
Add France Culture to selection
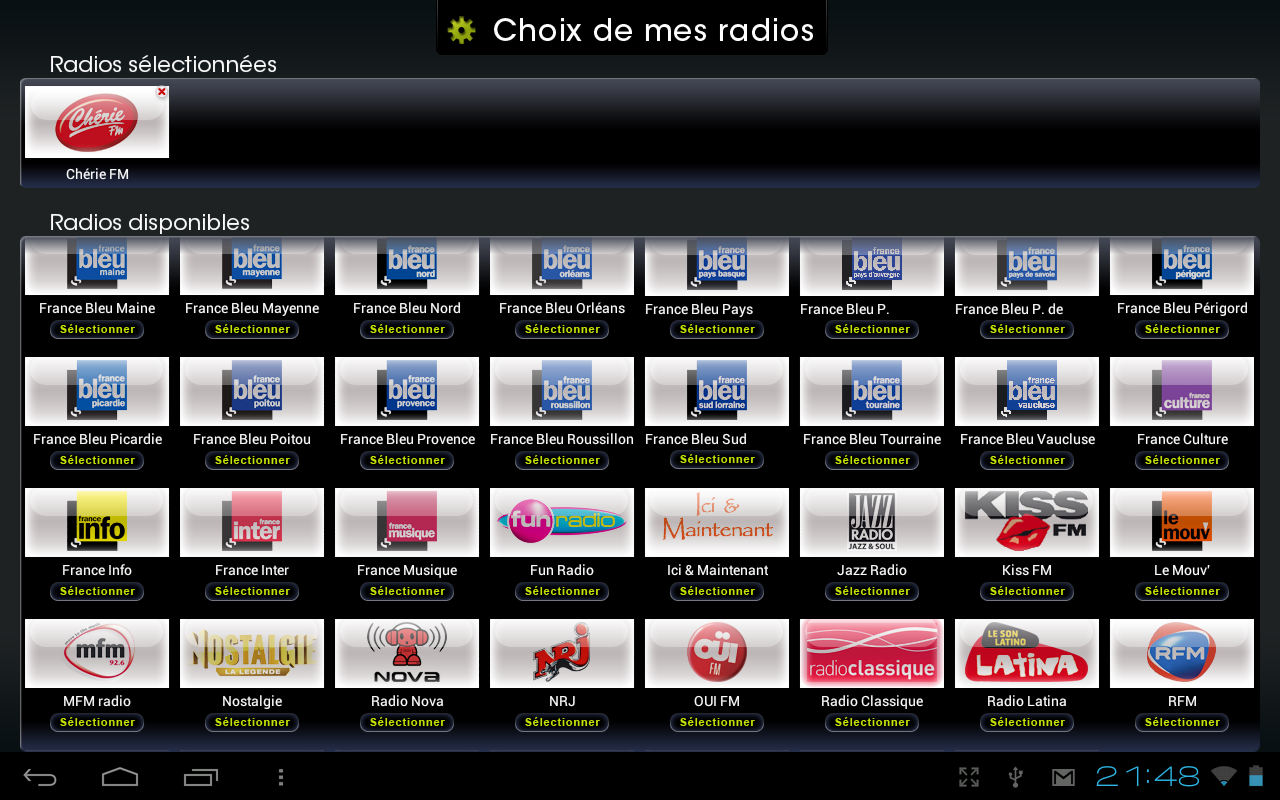click(x=1182, y=460)
